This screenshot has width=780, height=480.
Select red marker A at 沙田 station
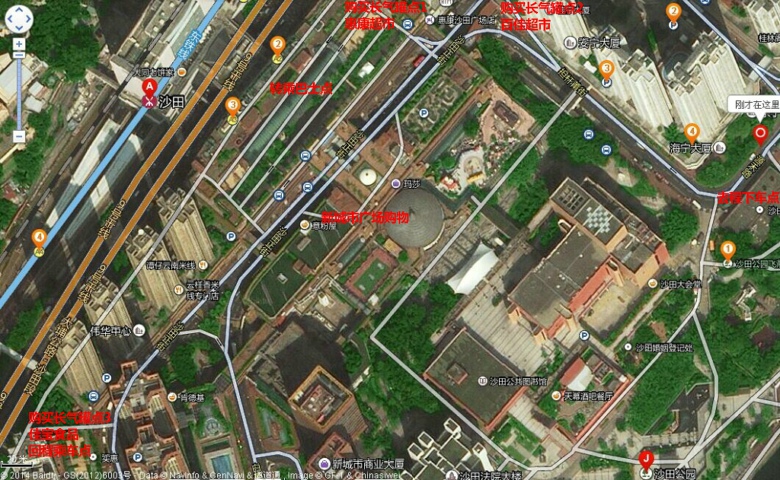(x=148, y=86)
